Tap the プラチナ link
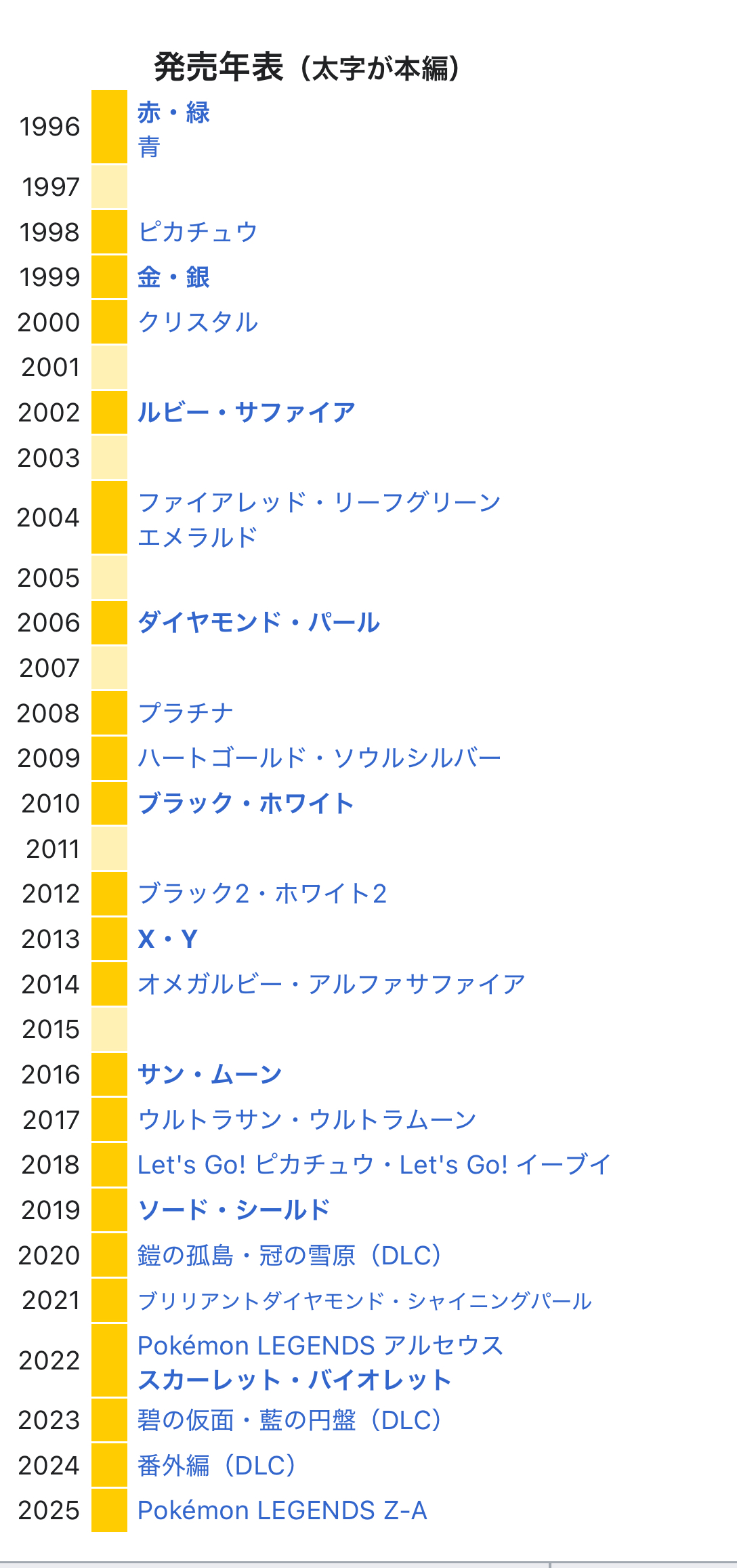The image size is (737, 1568). 185,713
